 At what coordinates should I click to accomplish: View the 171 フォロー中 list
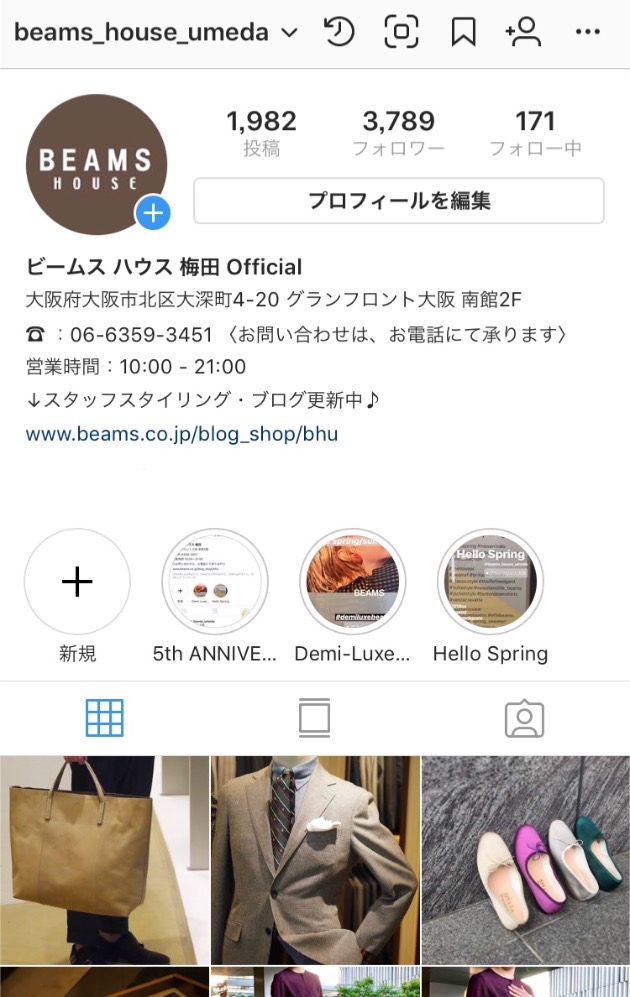tap(535, 134)
